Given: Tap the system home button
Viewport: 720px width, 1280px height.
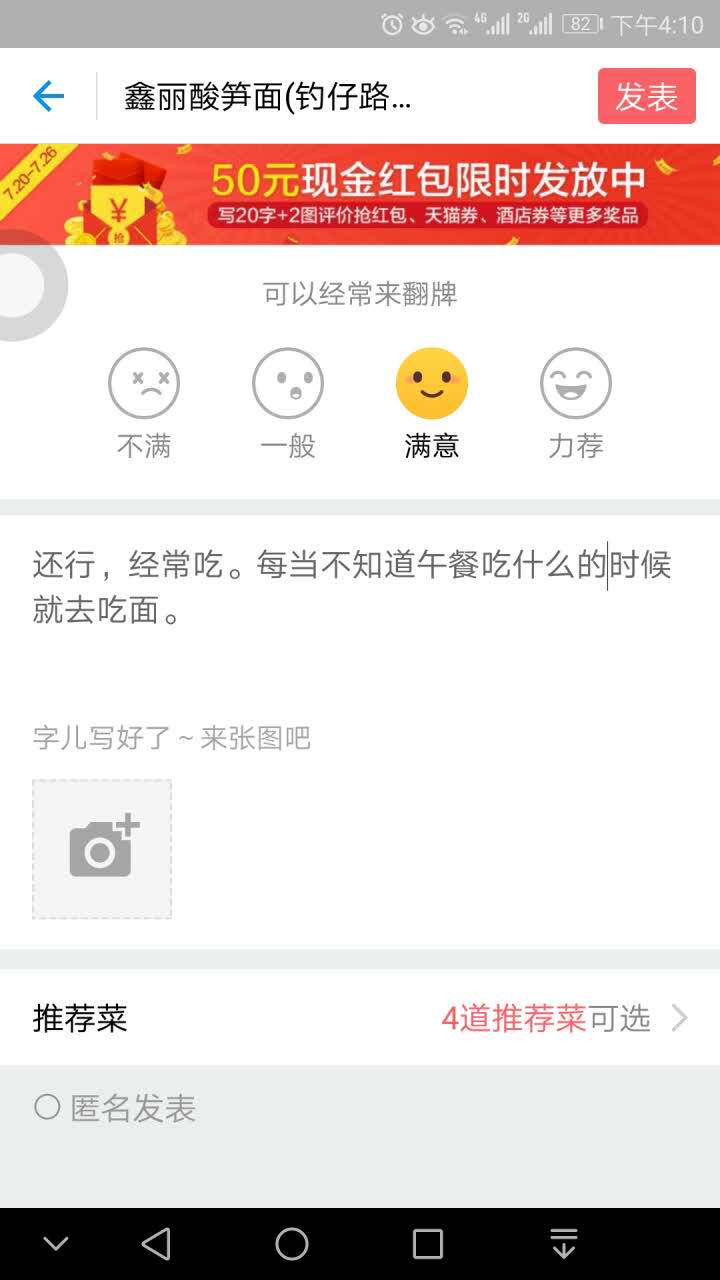Looking at the screenshot, I should 292,1244.
